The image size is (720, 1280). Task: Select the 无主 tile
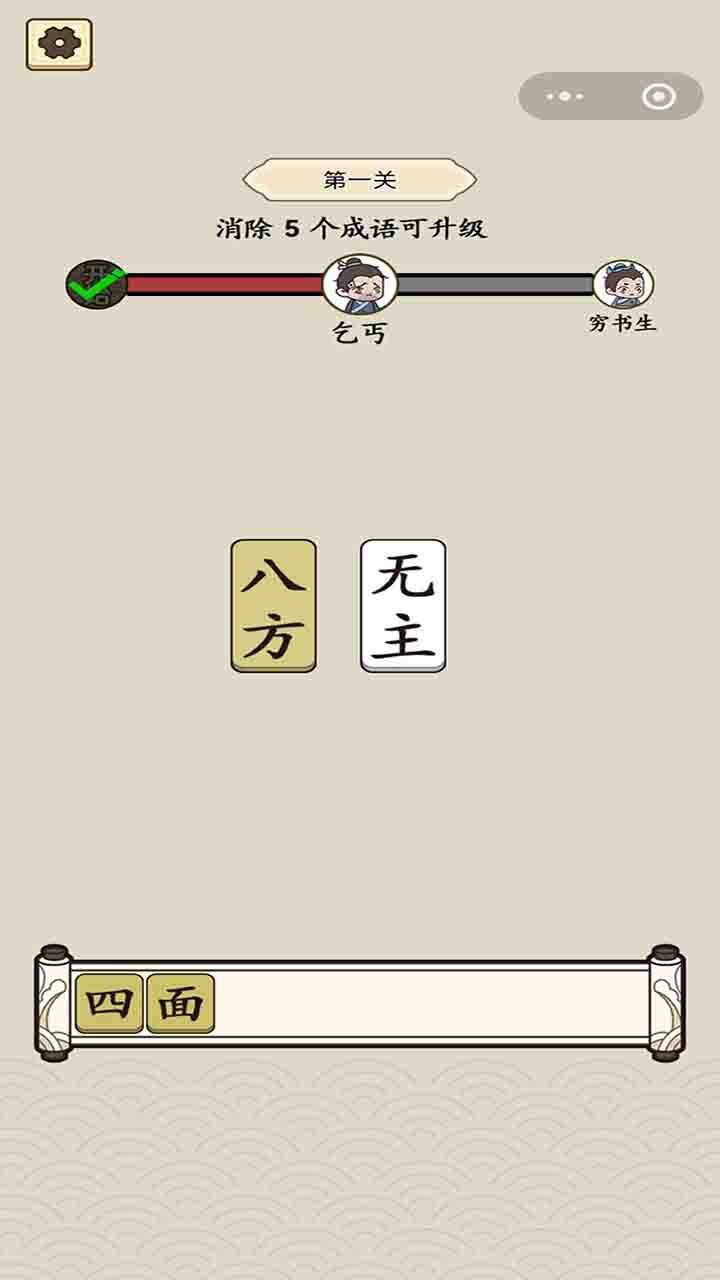pos(403,605)
